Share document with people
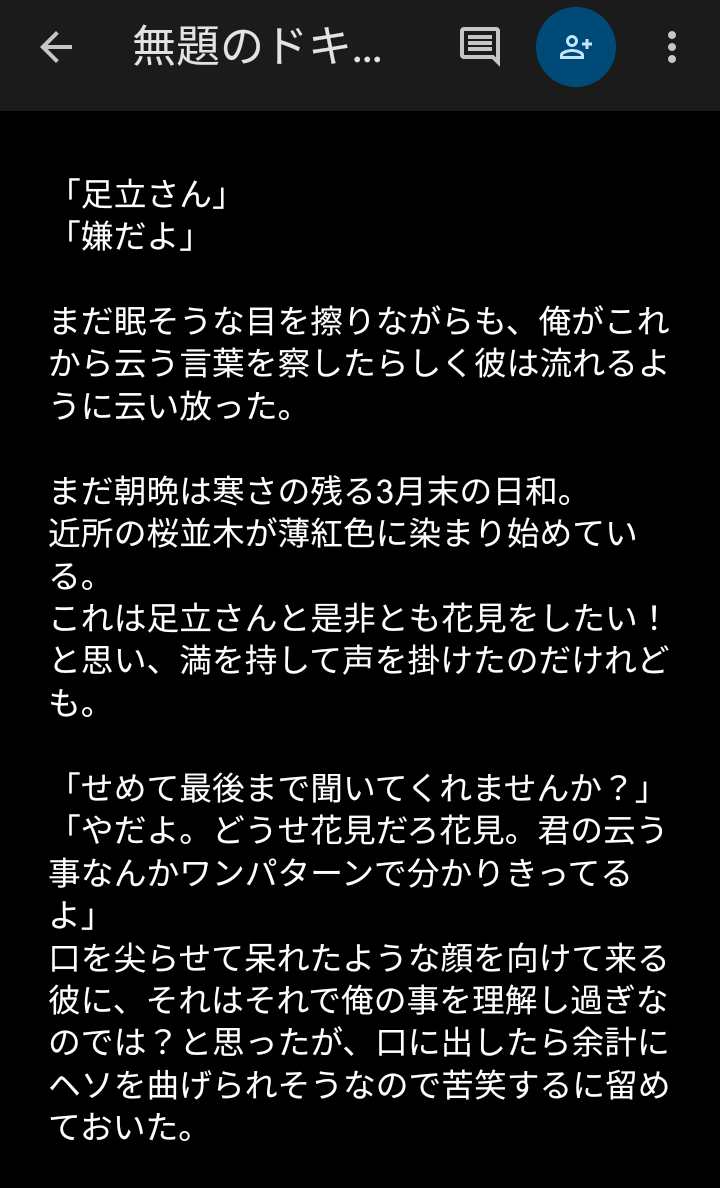This screenshot has width=720, height=1188. tap(576, 47)
